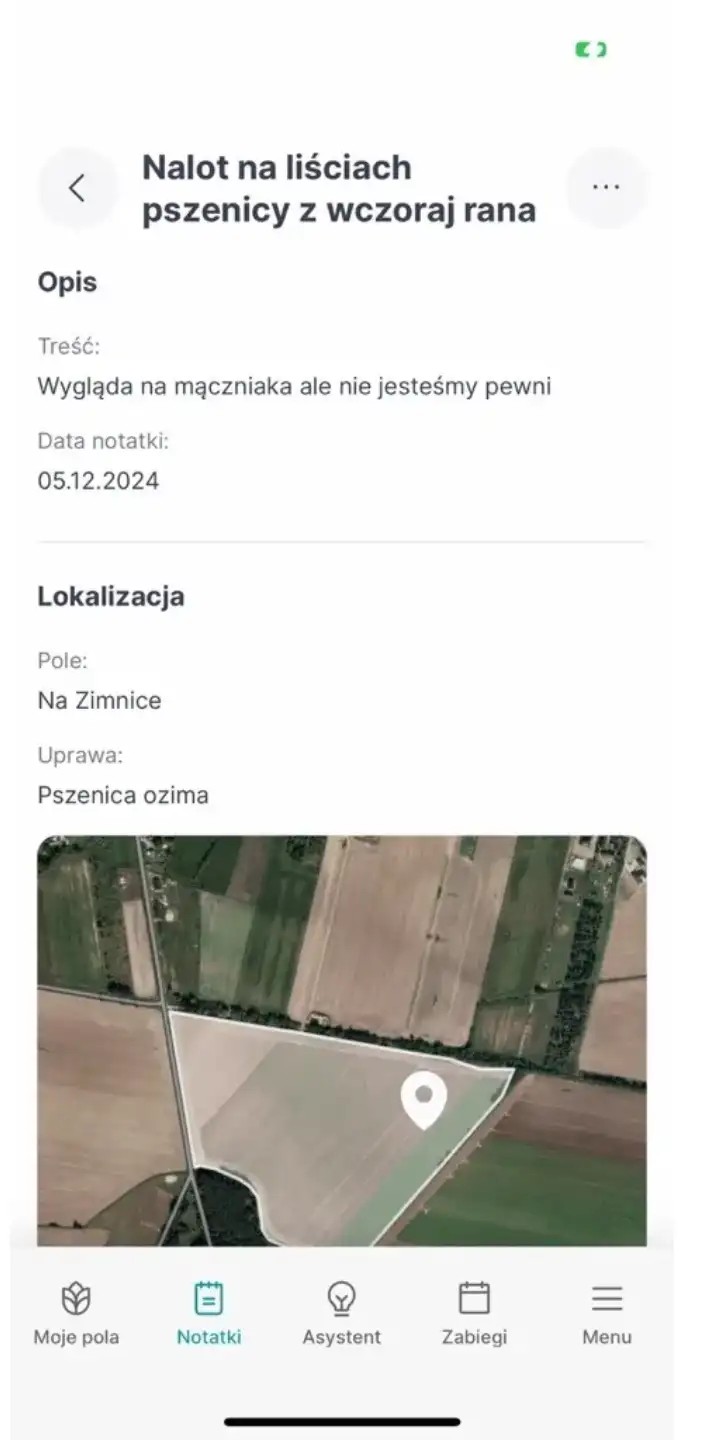Go back using the back arrow
The height and width of the screenshot is (1440, 701).
(x=77, y=188)
